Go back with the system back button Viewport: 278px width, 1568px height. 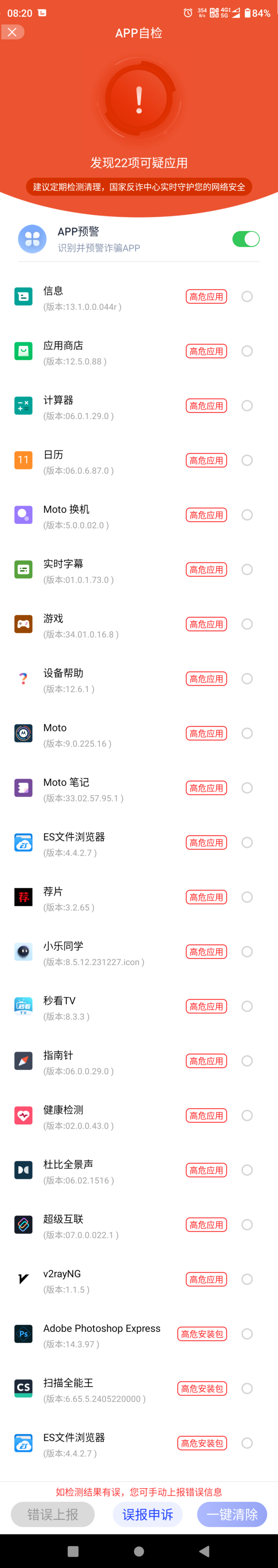pos(204,1551)
